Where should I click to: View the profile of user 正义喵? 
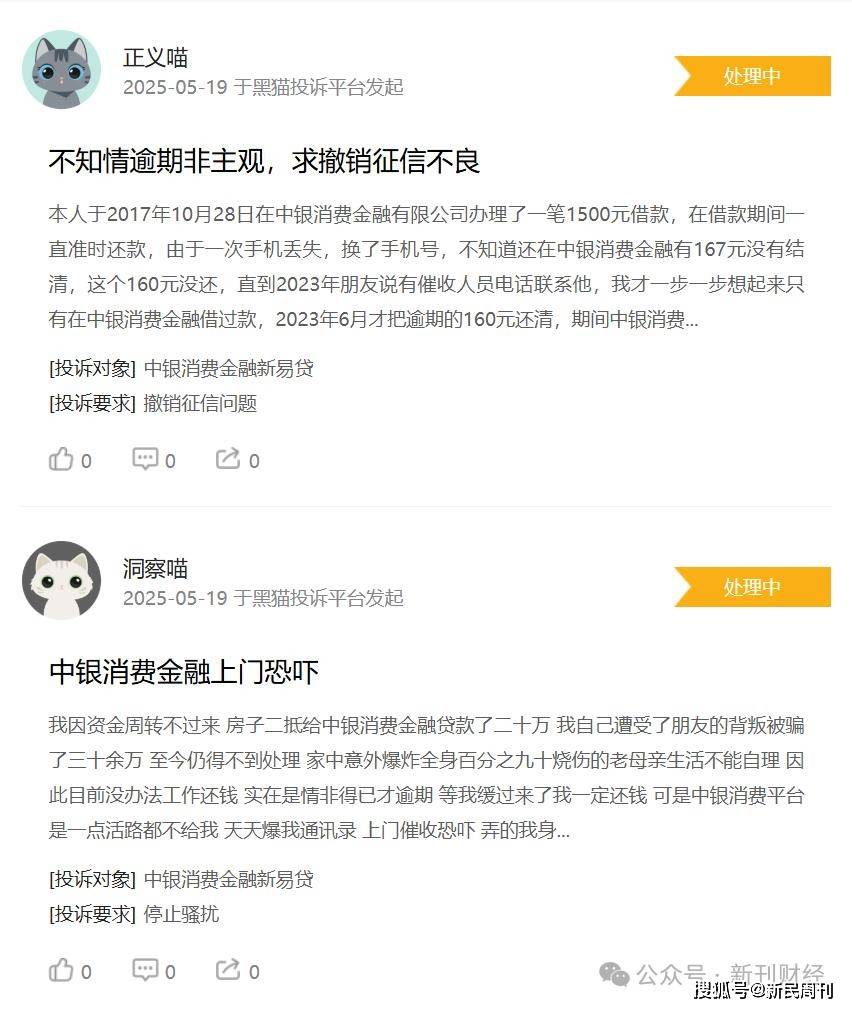tap(155, 57)
